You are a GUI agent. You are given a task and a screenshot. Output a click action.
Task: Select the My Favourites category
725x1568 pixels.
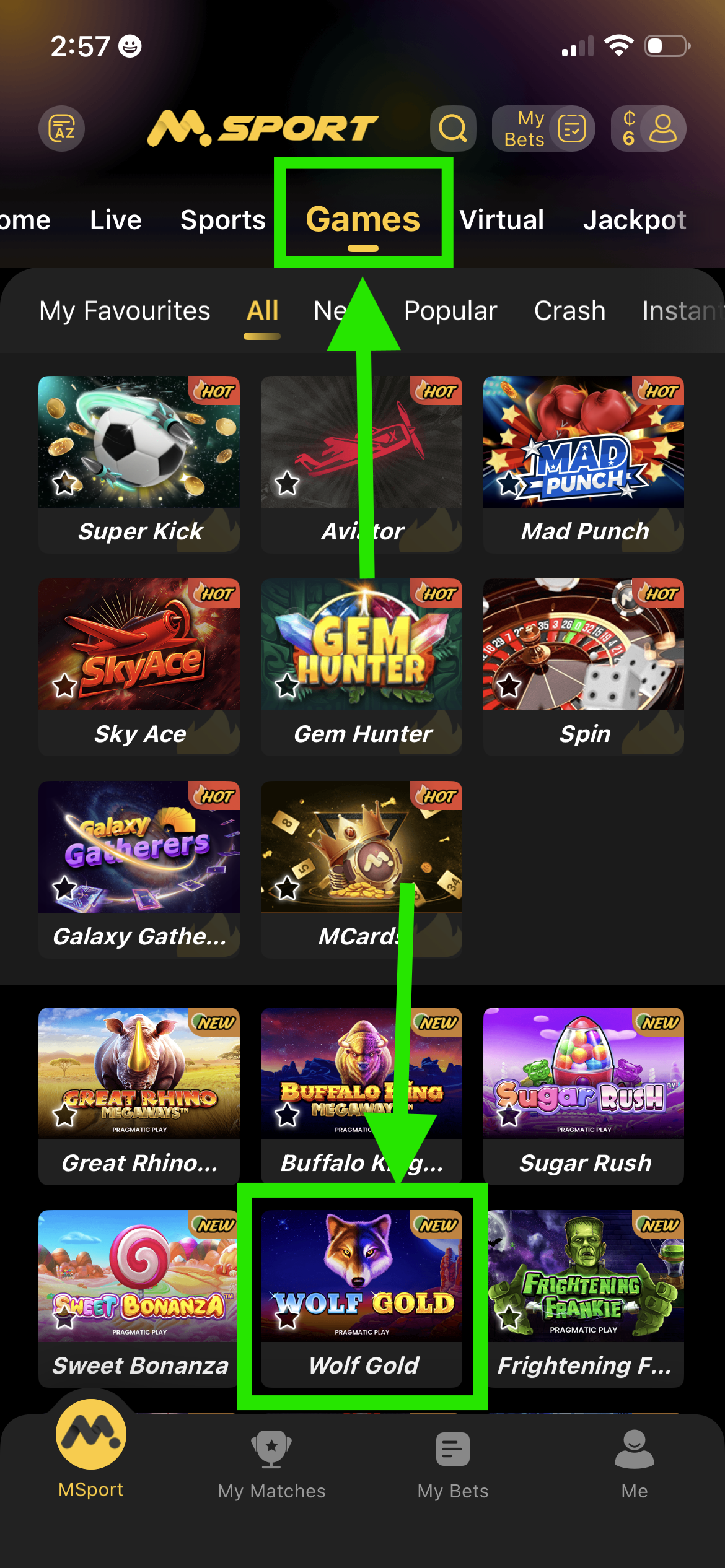click(x=125, y=311)
